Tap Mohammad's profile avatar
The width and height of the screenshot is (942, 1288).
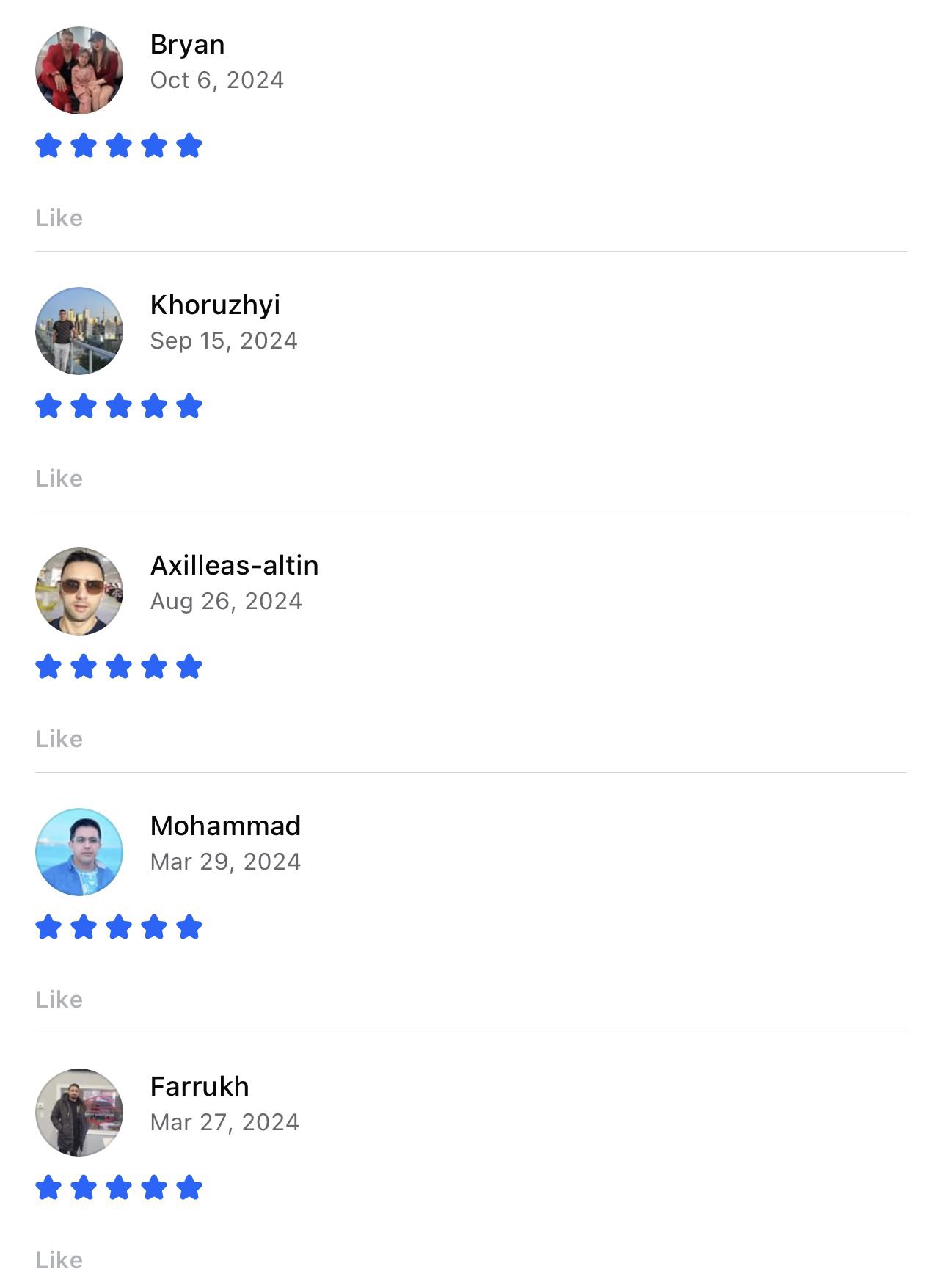[x=79, y=852]
